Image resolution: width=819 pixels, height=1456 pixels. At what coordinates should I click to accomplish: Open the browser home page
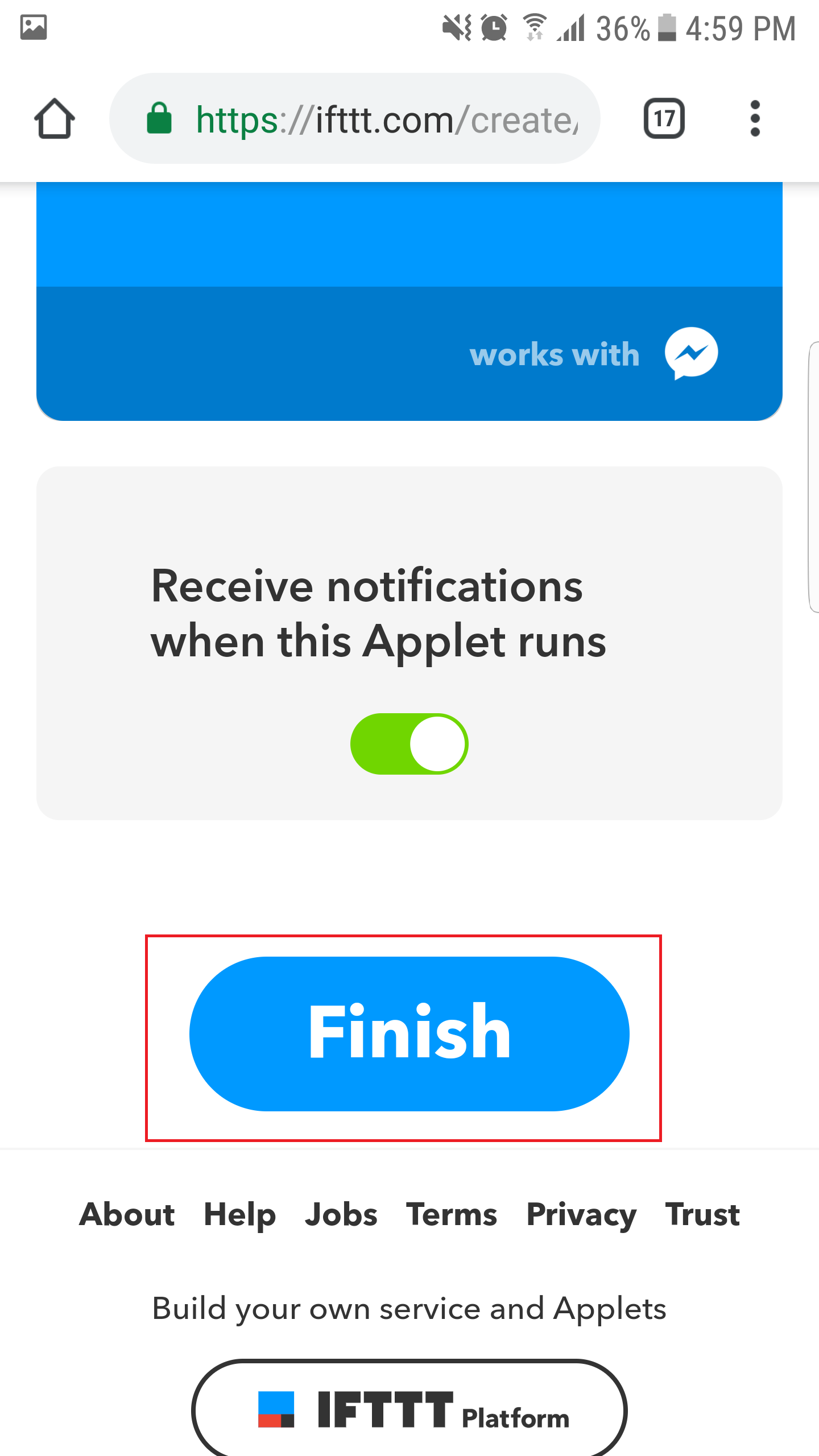point(55,119)
